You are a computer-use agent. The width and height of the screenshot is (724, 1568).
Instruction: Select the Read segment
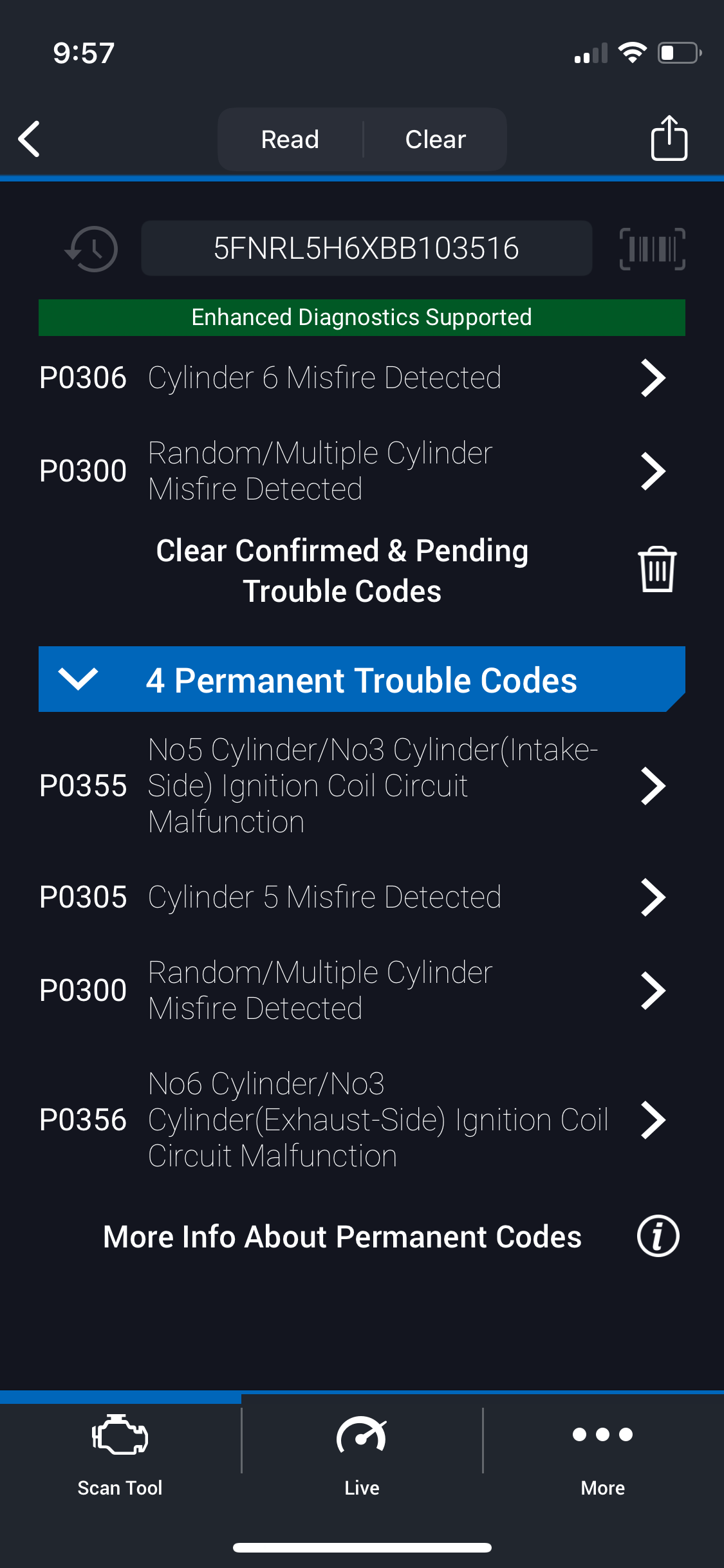290,139
